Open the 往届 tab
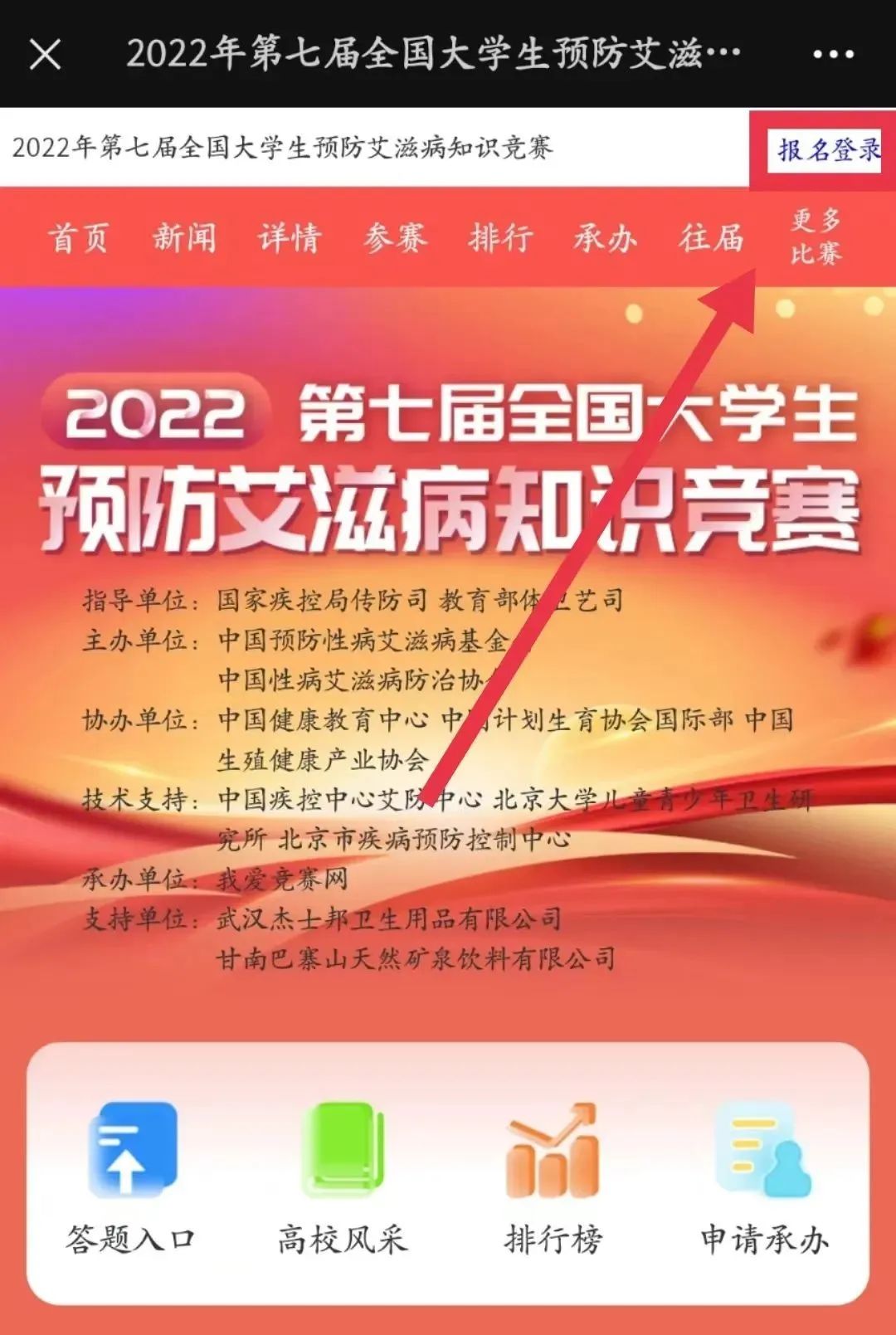The height and width of the screenshot is (1335, 896). click(711, 238)
